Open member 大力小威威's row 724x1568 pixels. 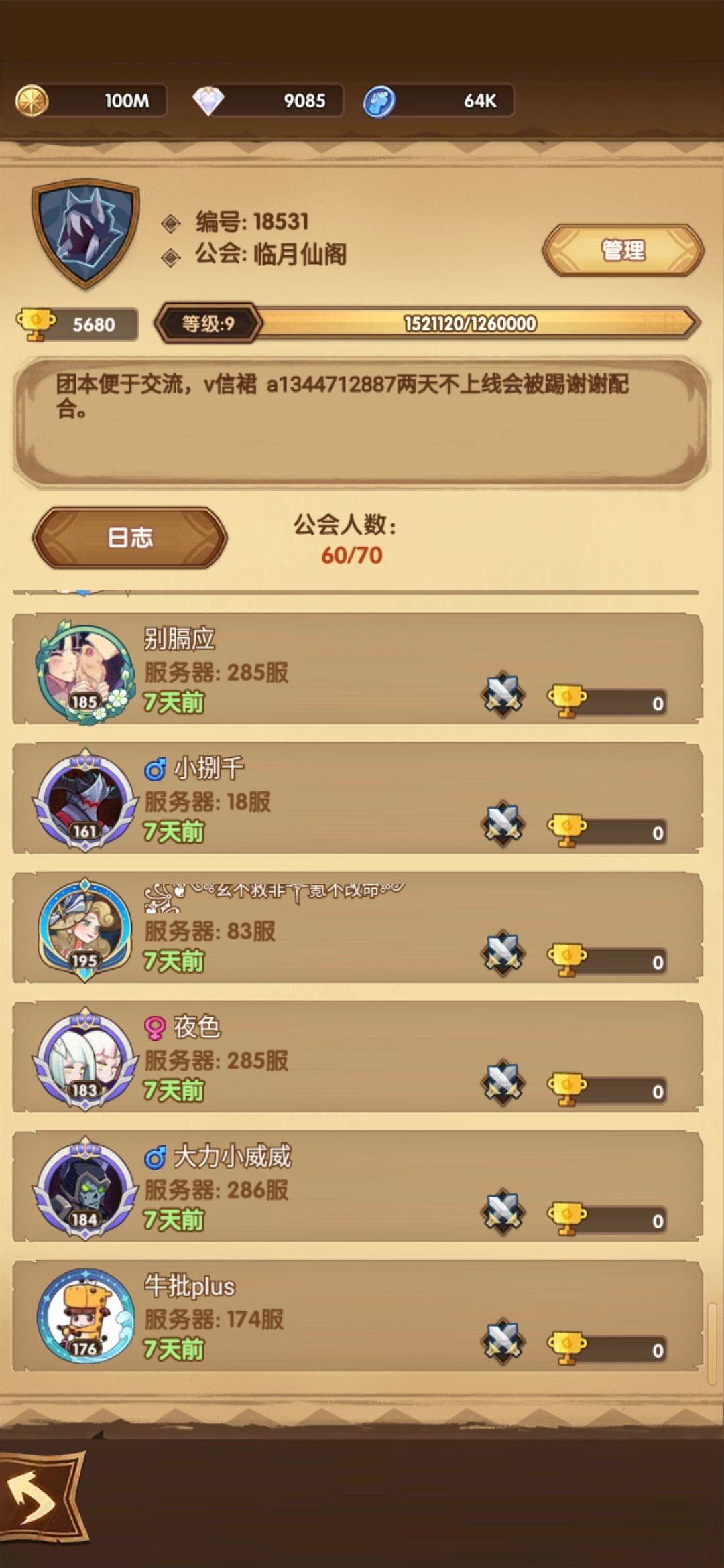click(357, 1186)
